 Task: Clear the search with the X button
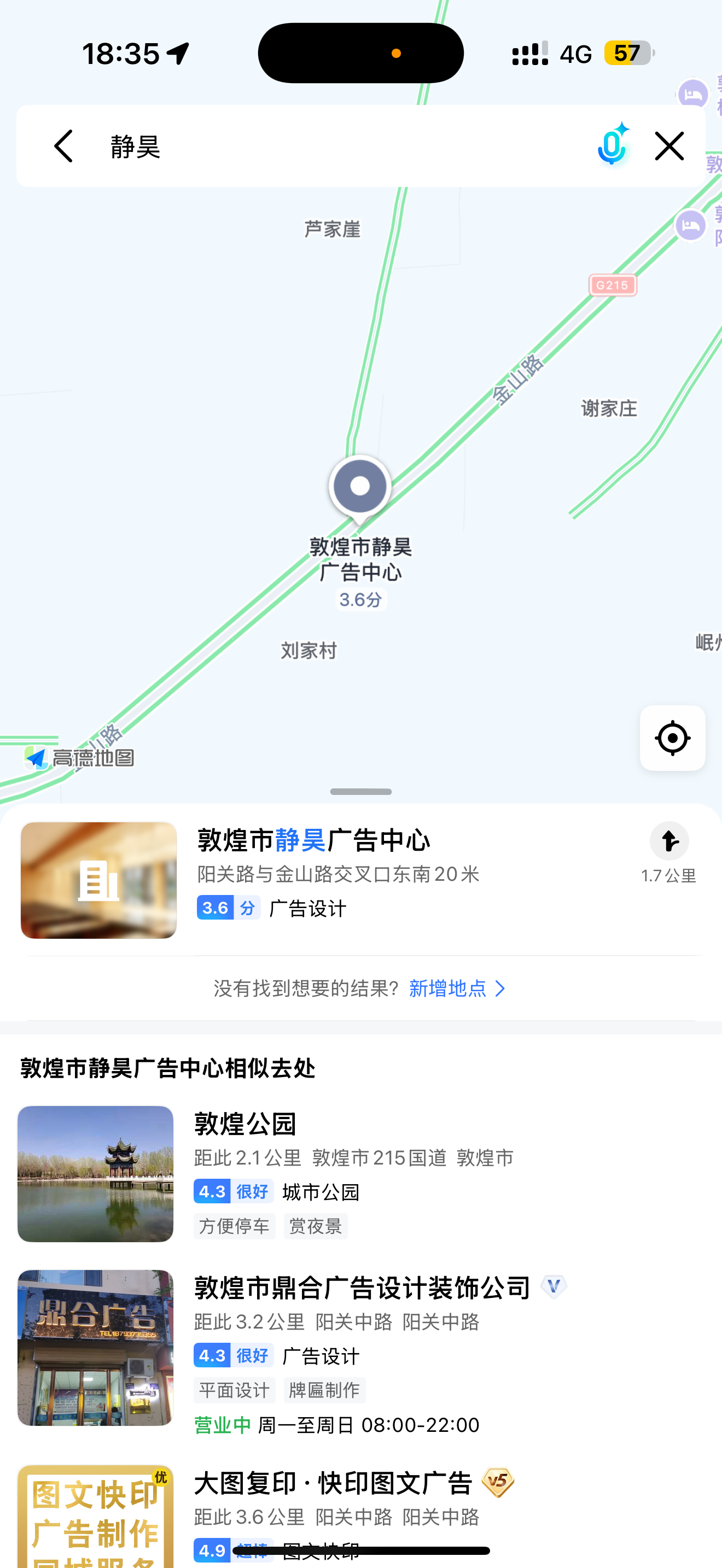669,146
